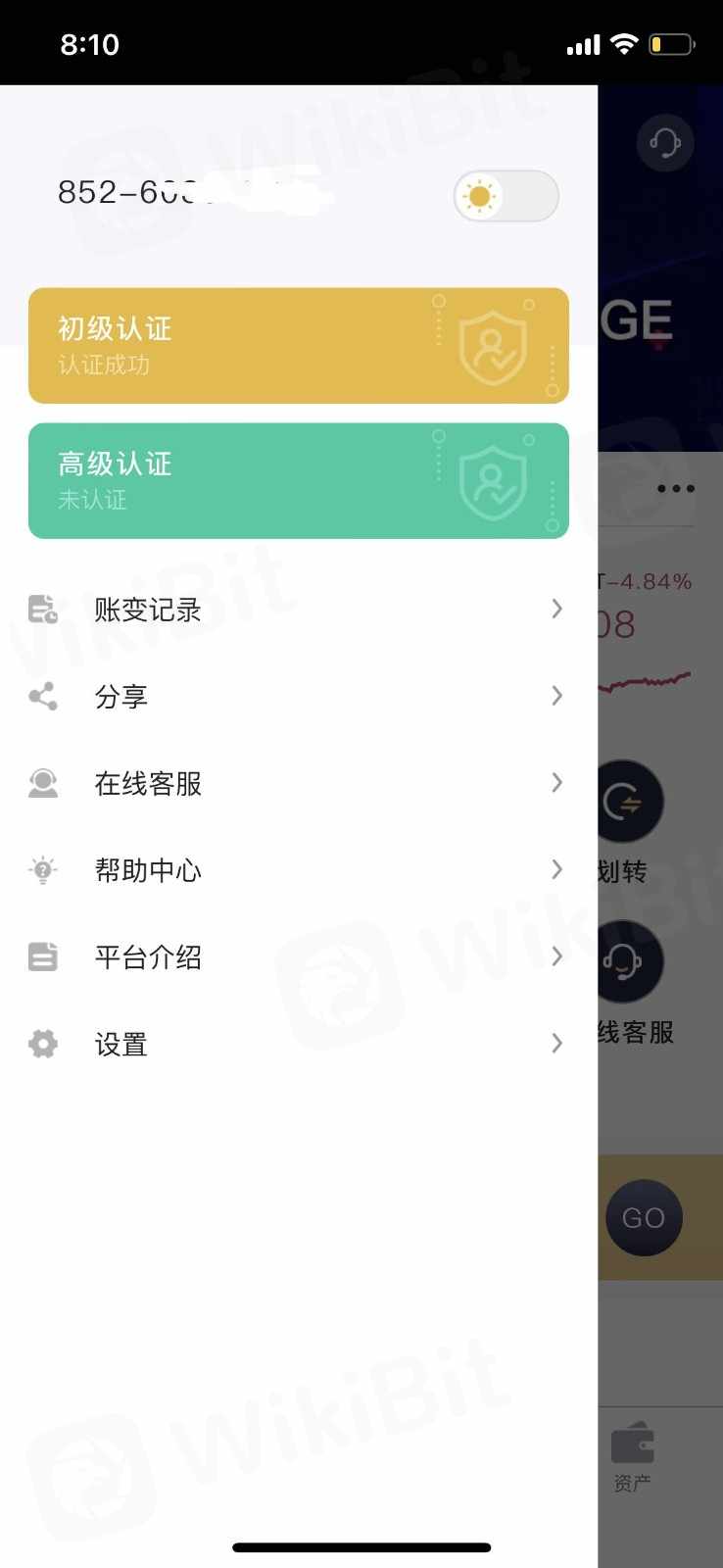
Task: Switch to the 资产 assets tab
Action: [633, 1456]
